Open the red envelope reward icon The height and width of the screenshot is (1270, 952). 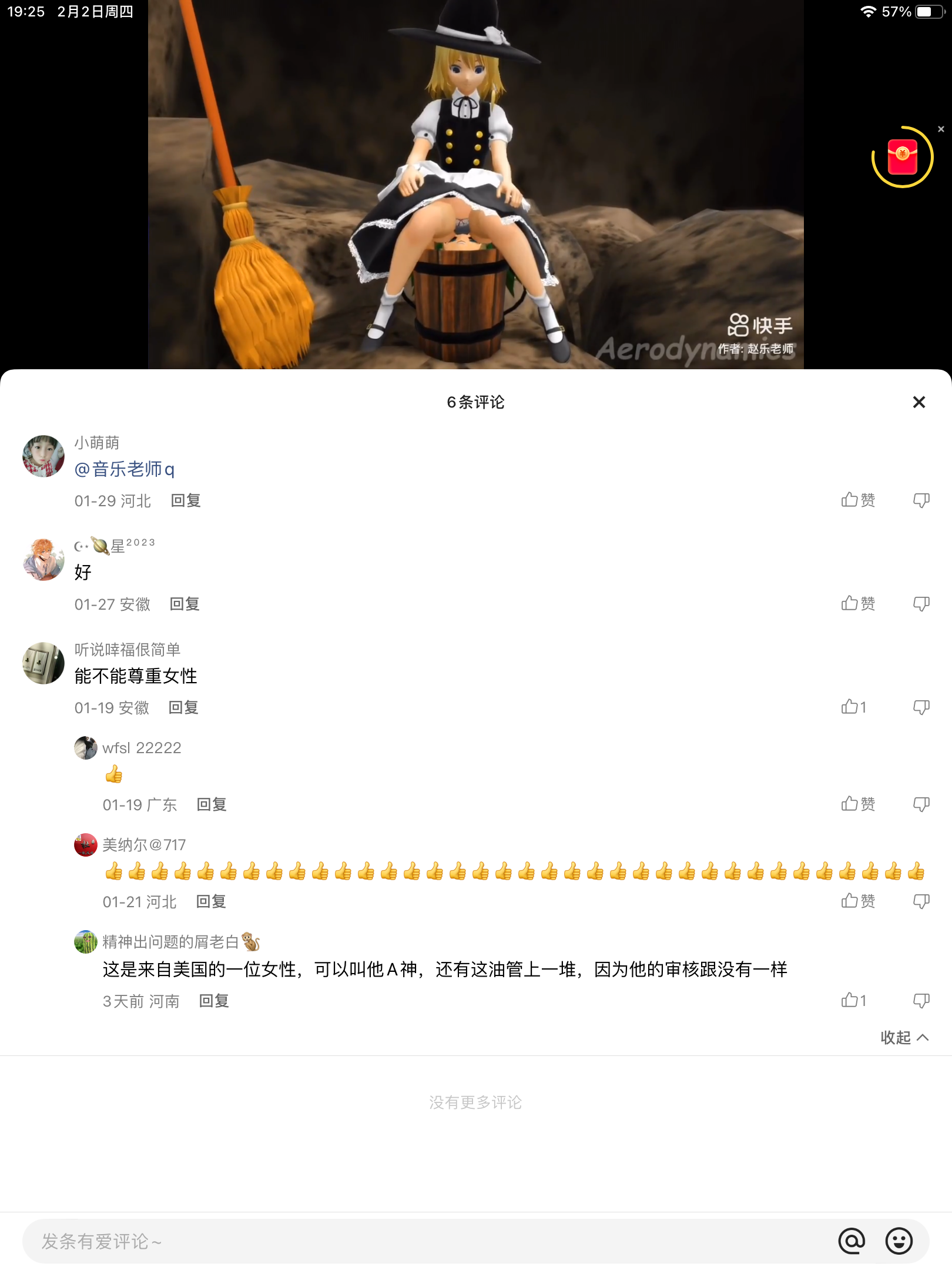point(902,158)
